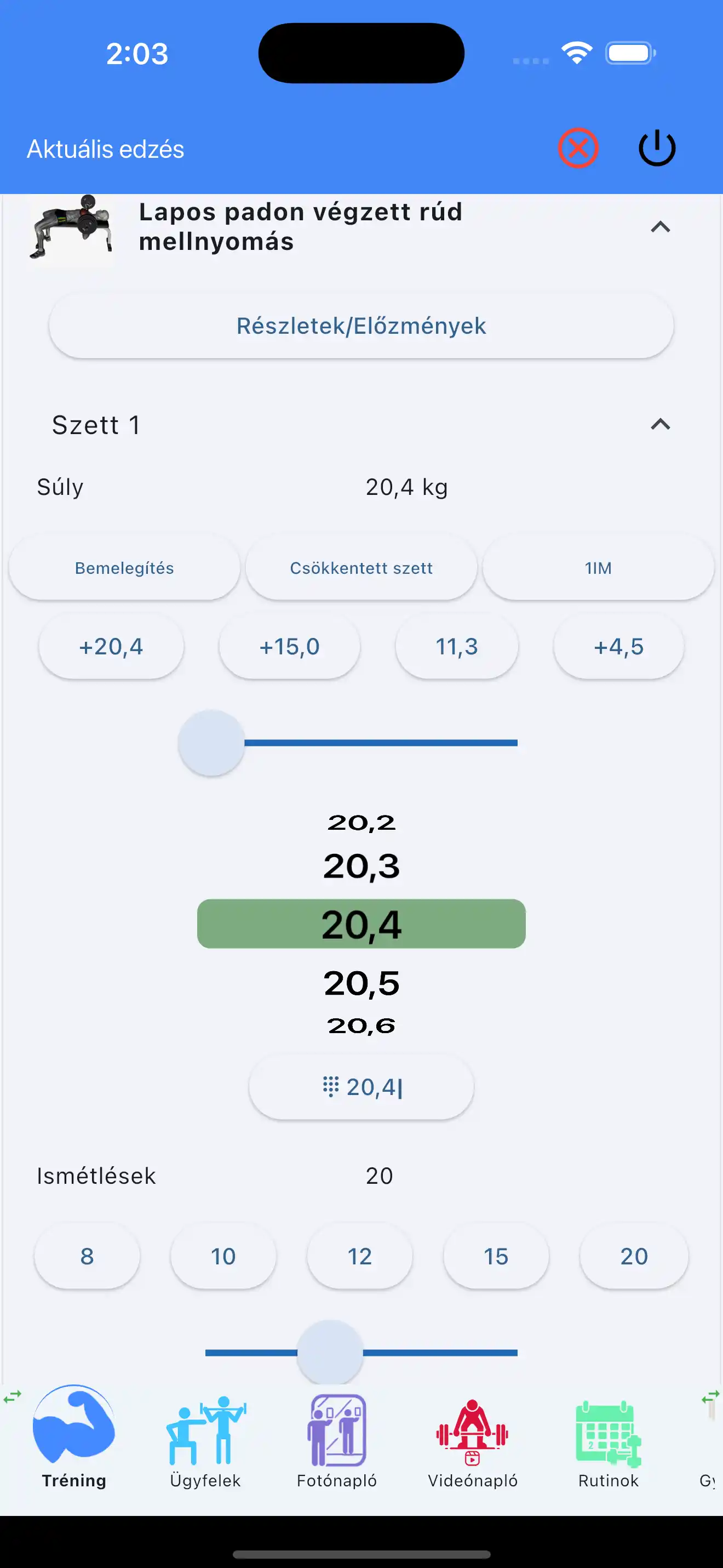The image size is (723, 1568).
Task: Toggle Csökkentett szett
Action: point(361,567)
